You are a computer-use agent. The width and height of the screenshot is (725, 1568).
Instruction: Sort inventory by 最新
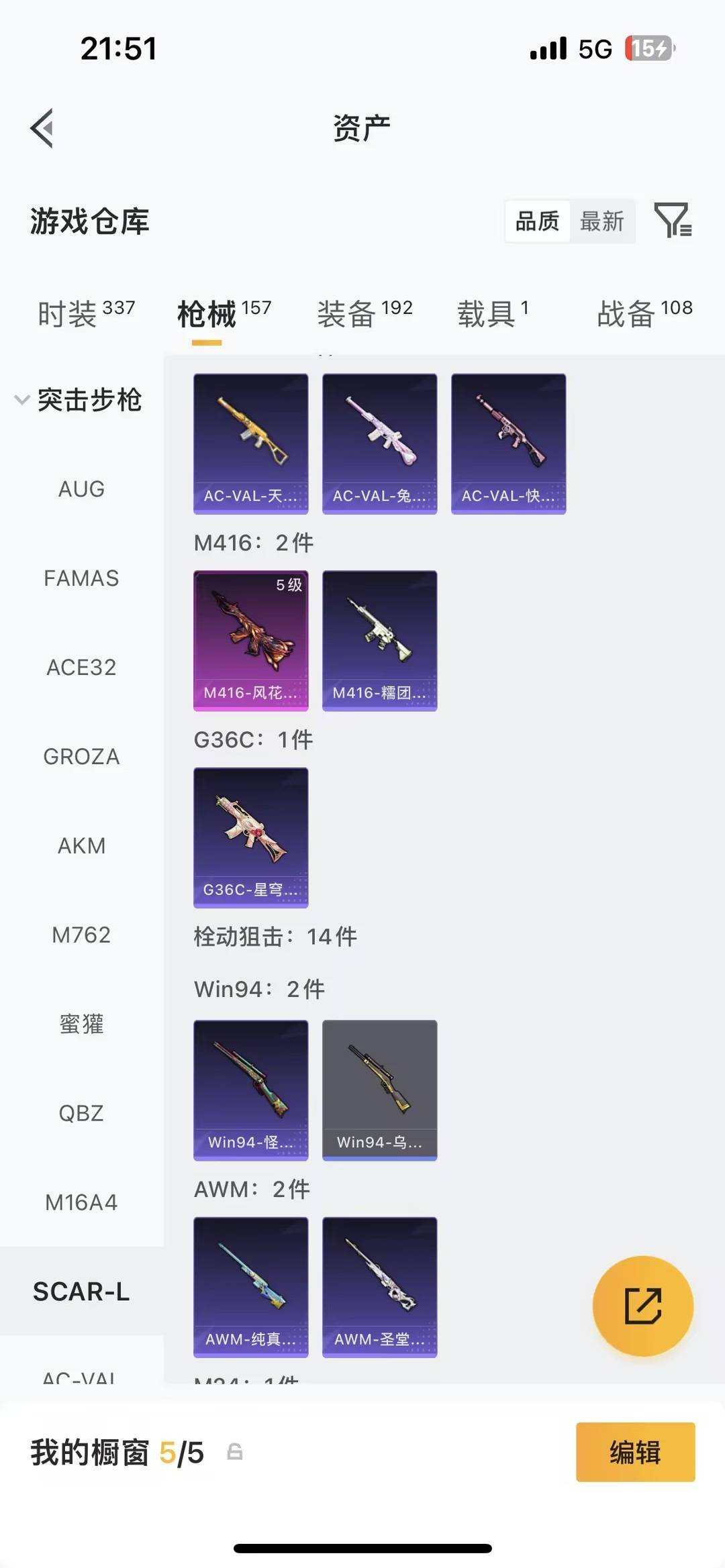coord(601,221)
